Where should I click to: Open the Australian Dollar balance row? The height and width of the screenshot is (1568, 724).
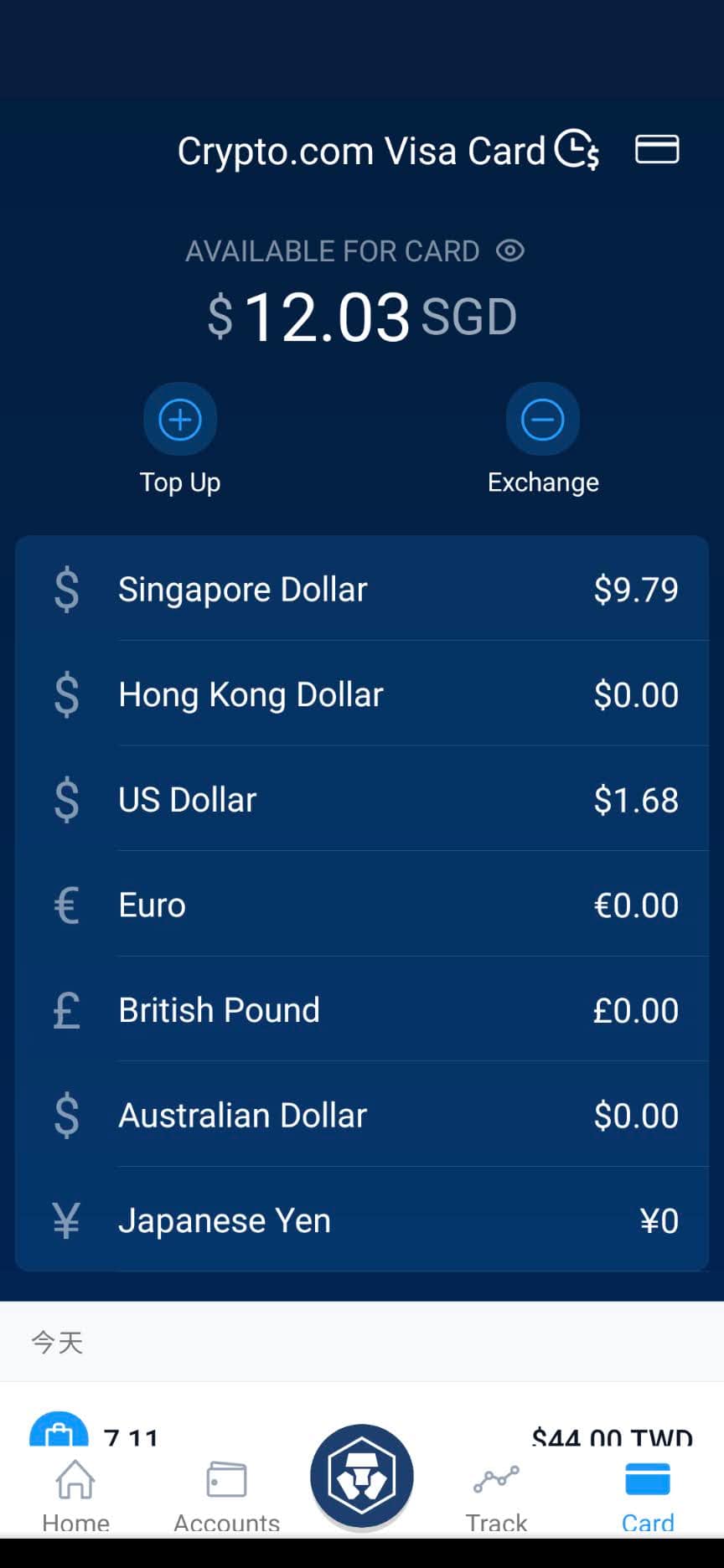[362, 1116]
